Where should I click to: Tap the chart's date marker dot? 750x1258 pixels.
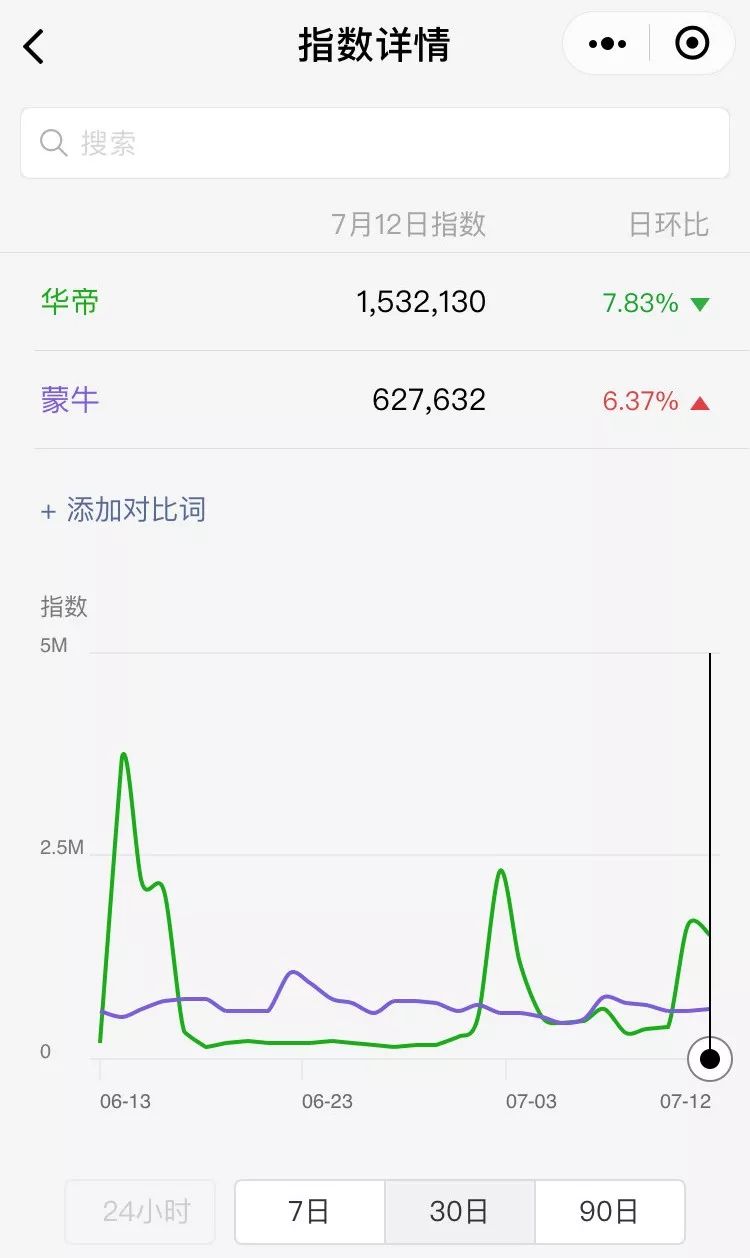710,1059
